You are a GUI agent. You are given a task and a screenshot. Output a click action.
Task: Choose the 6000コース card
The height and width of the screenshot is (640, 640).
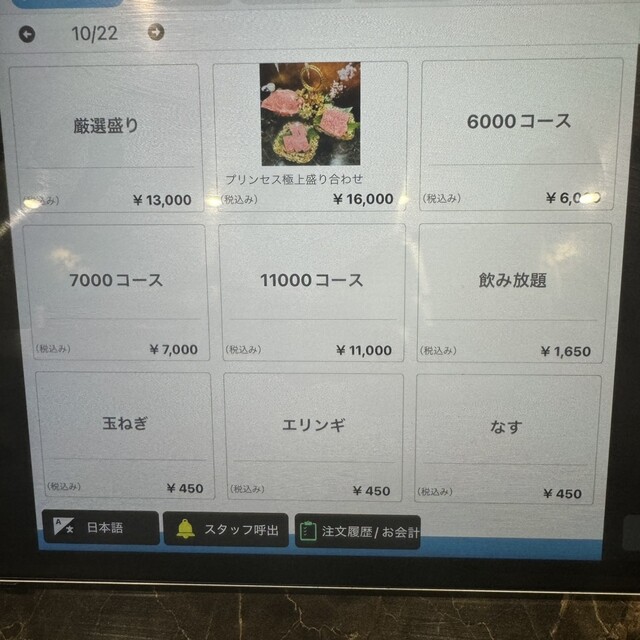click(x=517, y=135)
